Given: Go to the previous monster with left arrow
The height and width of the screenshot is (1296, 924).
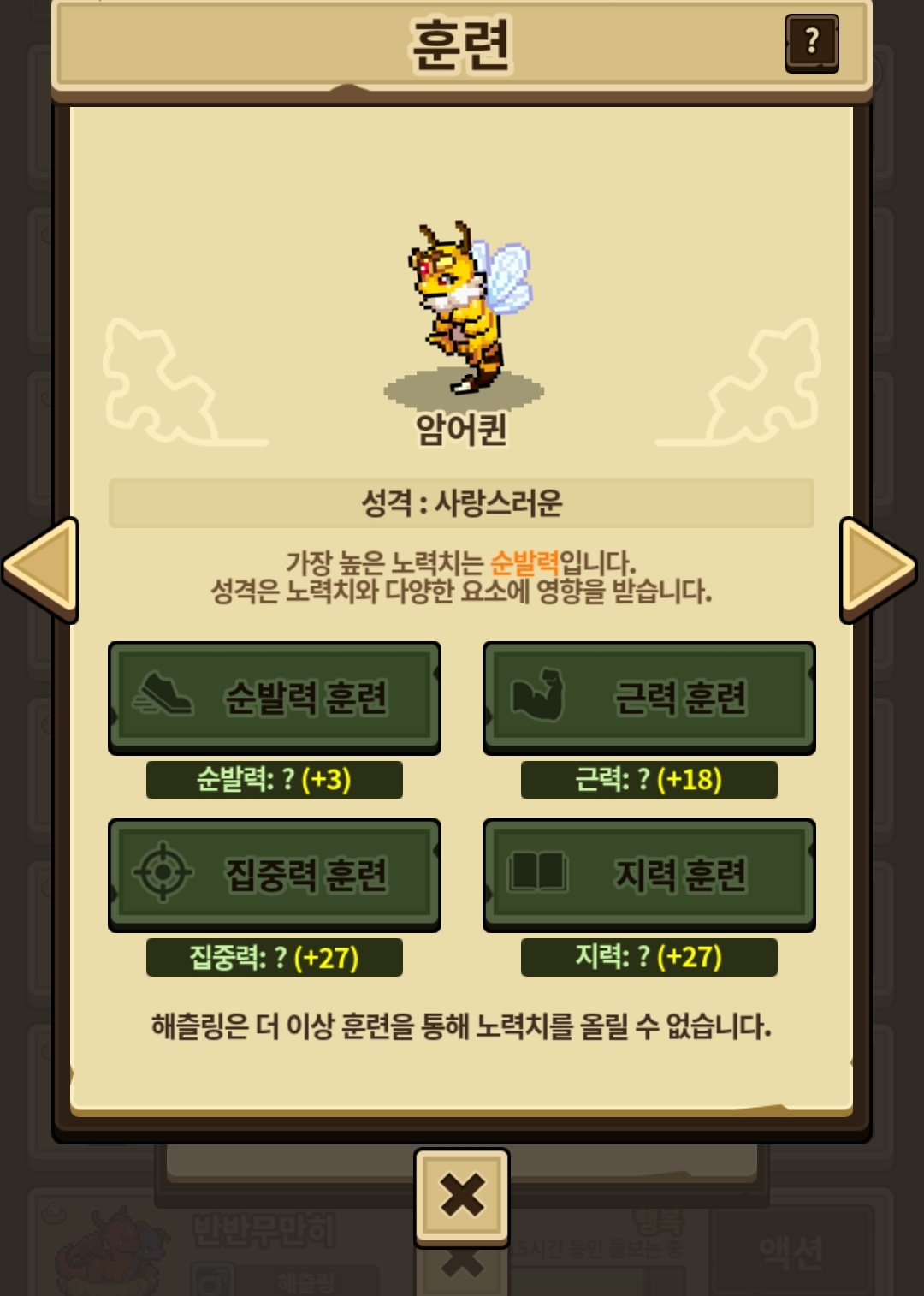Looking at the screenshot, I should click(x=41, y=569).
